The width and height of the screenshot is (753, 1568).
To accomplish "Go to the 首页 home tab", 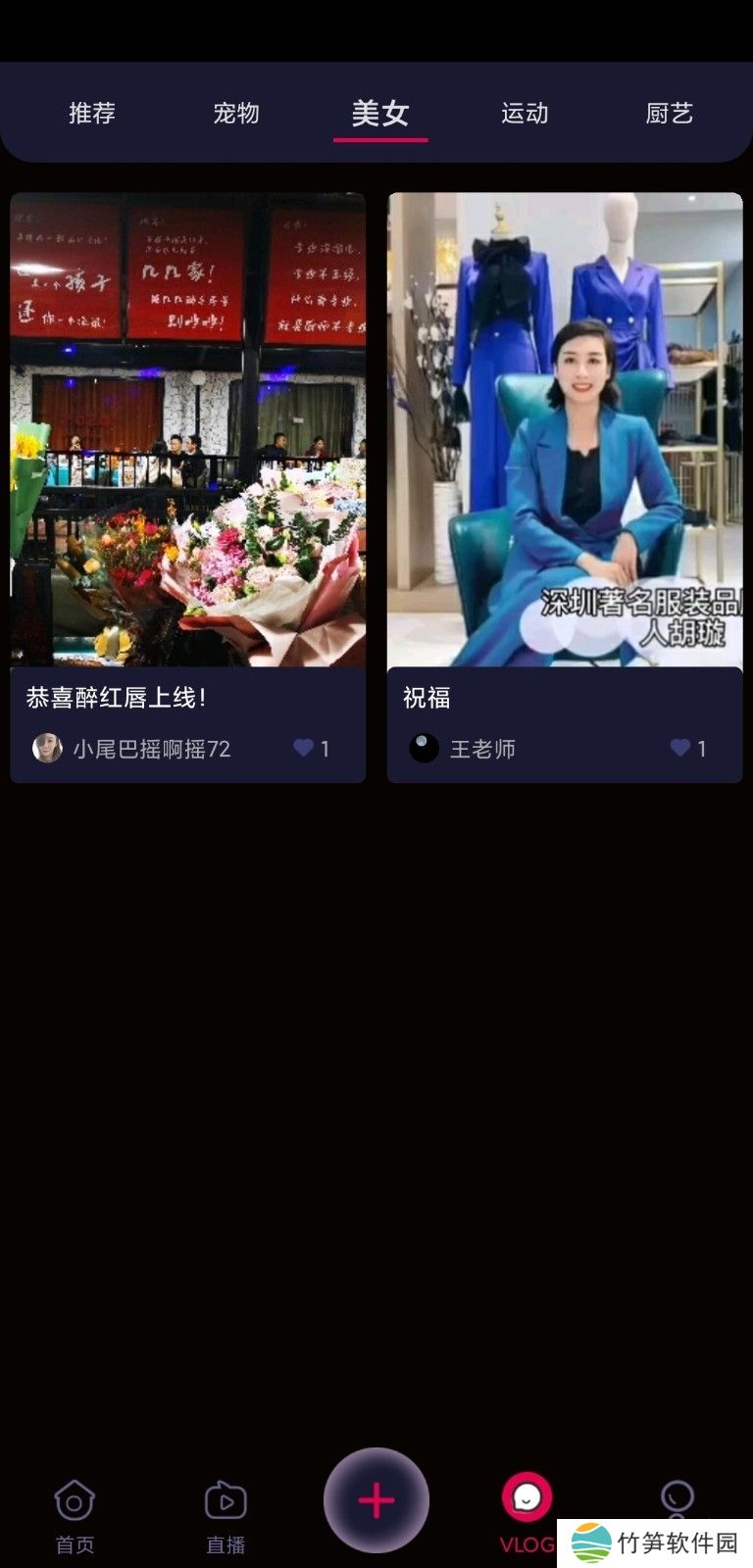I will tap(75, 1515).
